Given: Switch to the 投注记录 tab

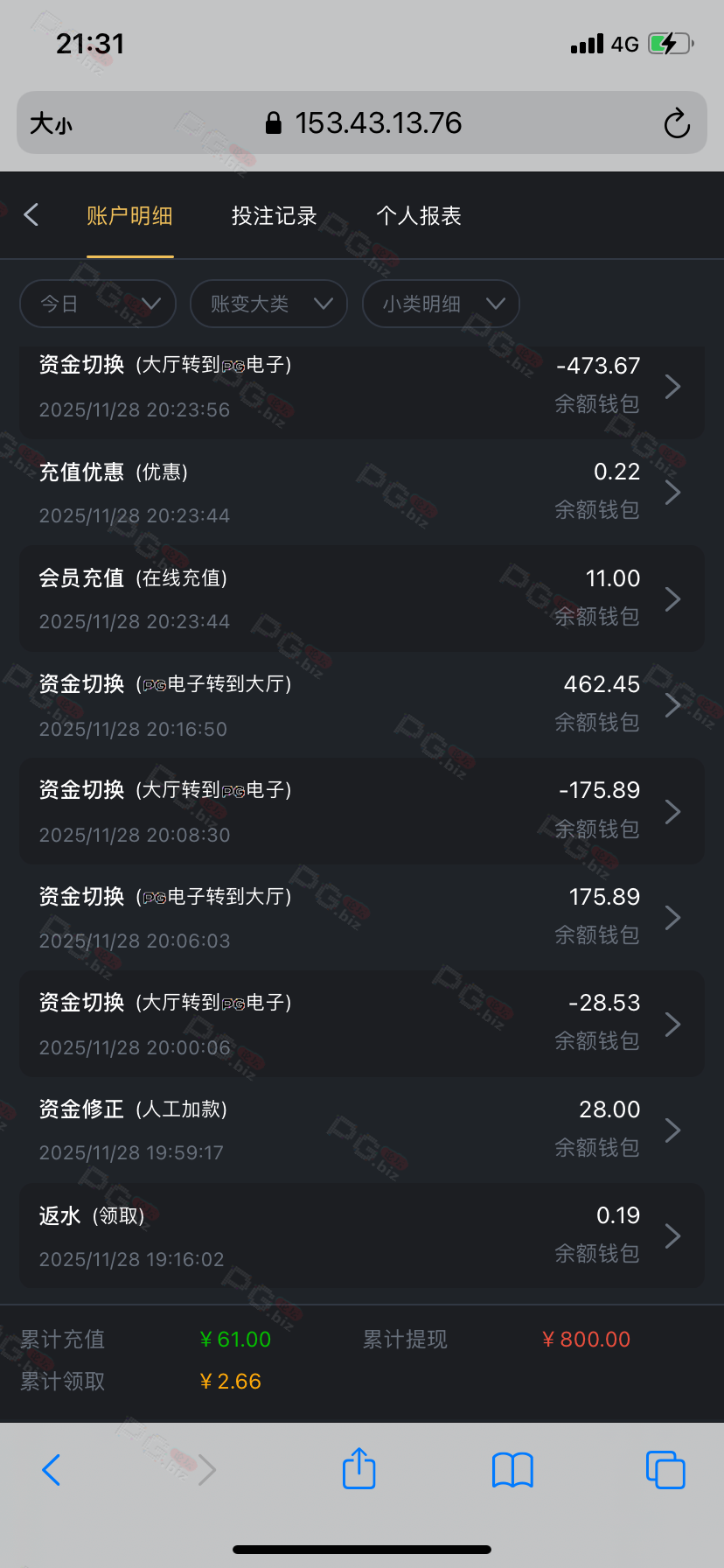Looking at the screenshot, I should (274, 216).
